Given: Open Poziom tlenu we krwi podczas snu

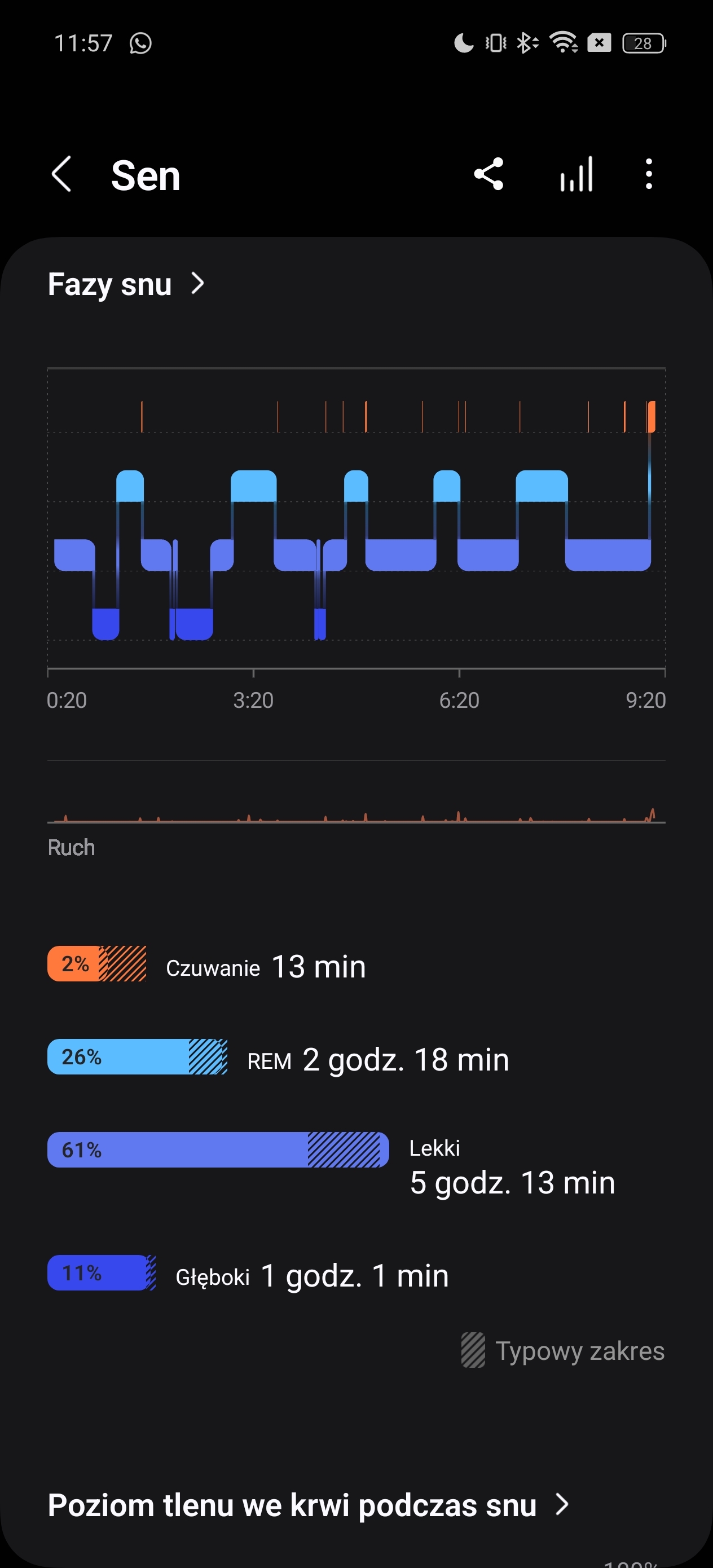Looking at the screenshot, I should coord(308,1505).
